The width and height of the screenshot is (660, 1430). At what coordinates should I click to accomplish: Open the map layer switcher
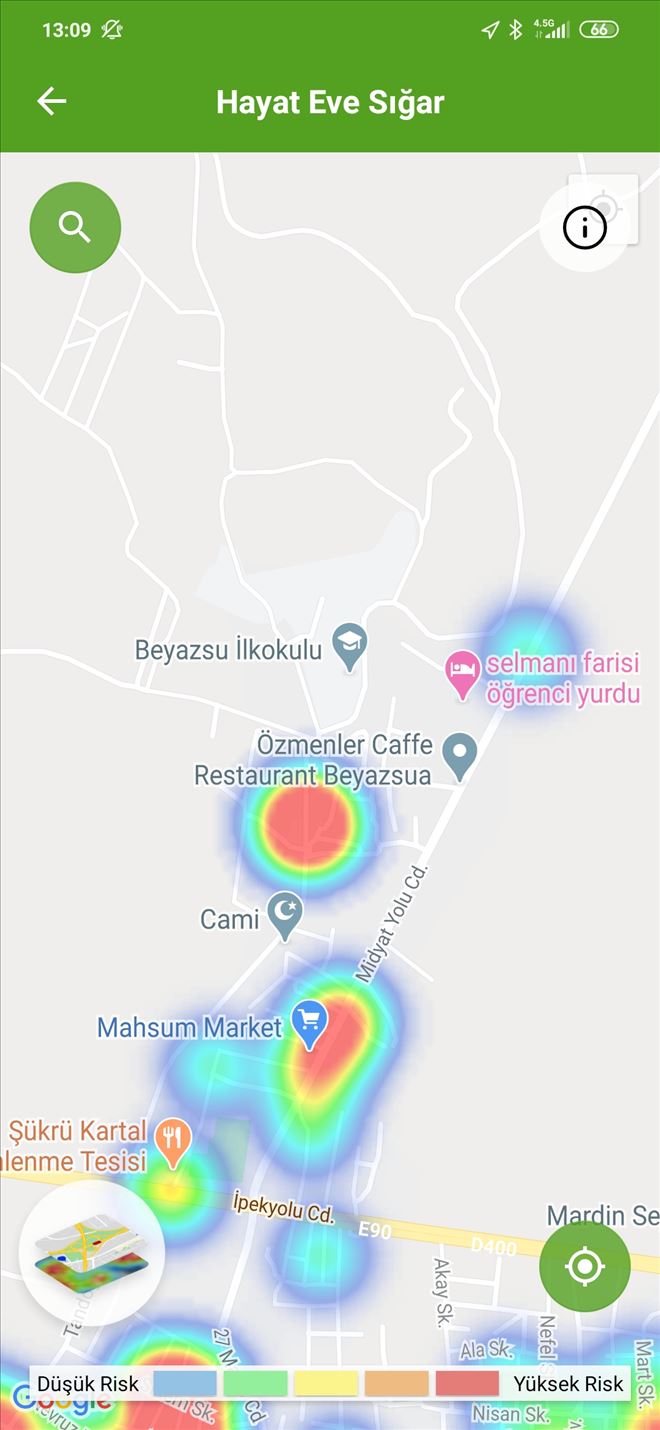(x=92, y=1253)
